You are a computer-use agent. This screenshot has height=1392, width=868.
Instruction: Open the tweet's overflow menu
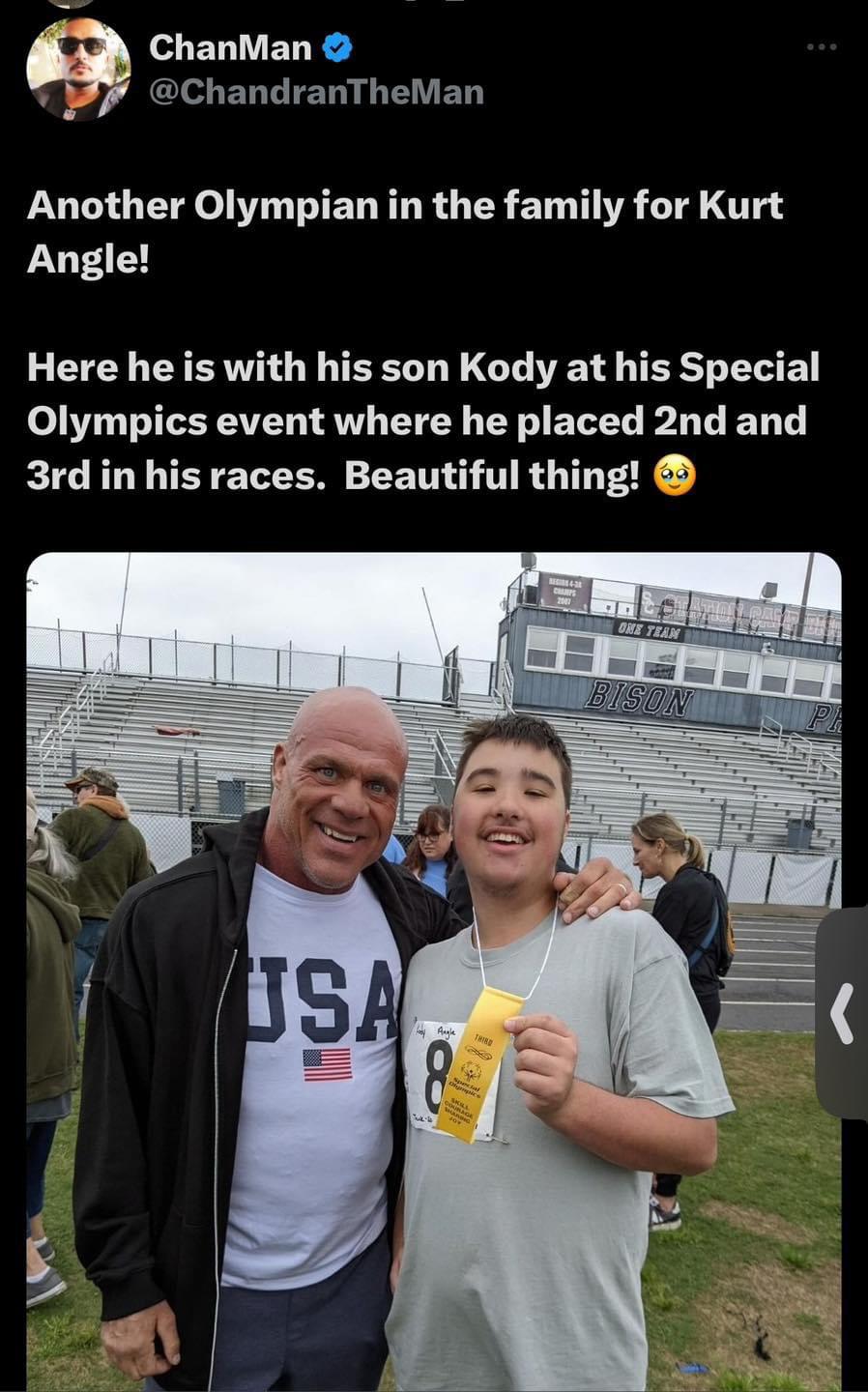tap(821, 46)
